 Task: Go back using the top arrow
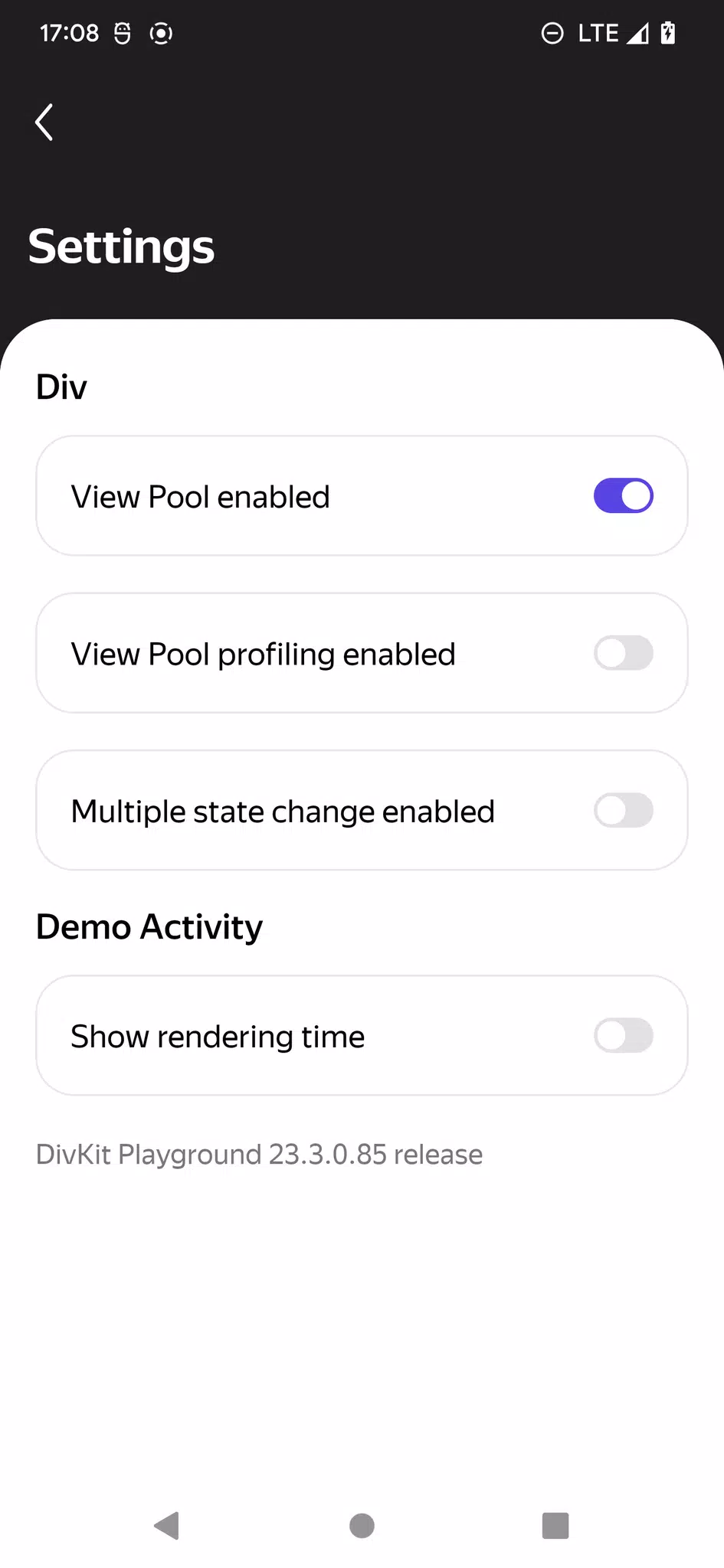44,122
